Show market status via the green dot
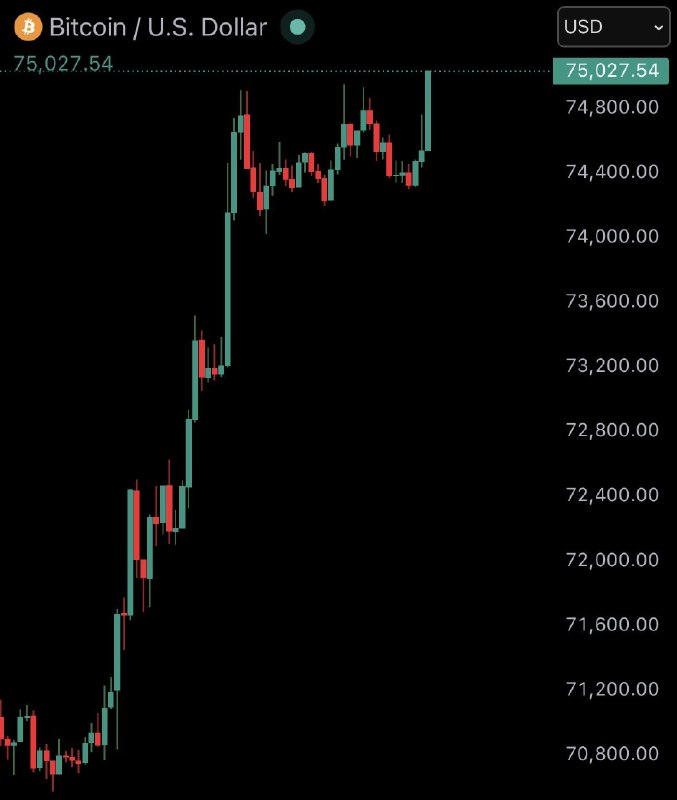Viewport: 677px width, 800px height. (x=297, y=27)
